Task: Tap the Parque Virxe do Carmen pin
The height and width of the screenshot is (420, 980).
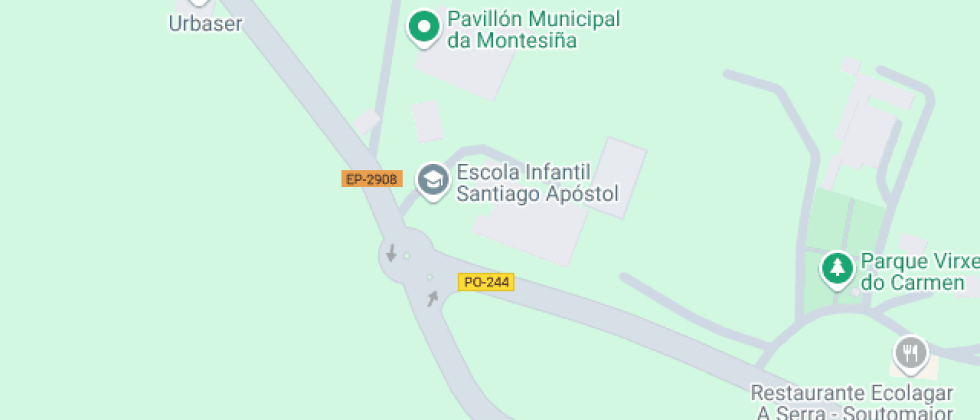Action: click(835, 268)
